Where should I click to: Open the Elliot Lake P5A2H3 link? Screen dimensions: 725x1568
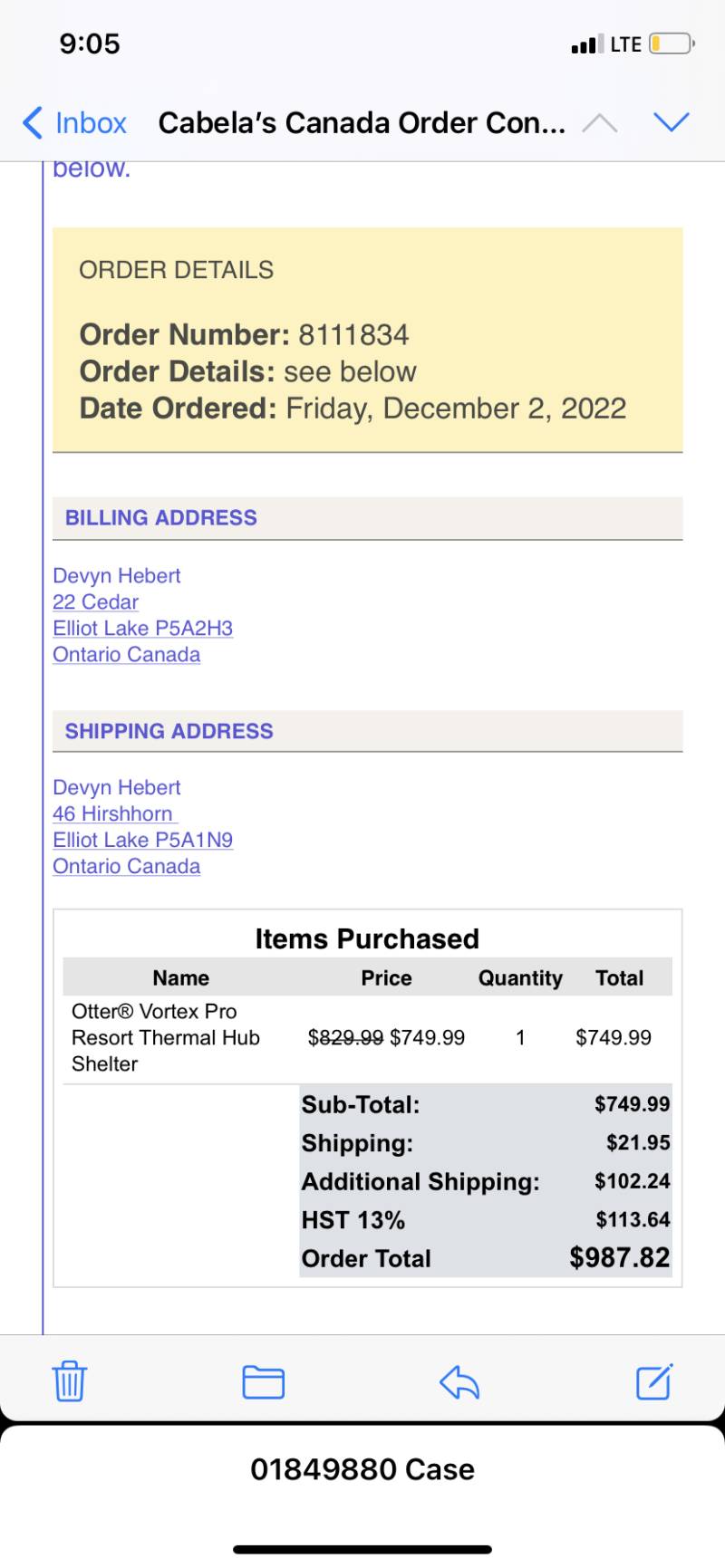(x=142, y=629)
